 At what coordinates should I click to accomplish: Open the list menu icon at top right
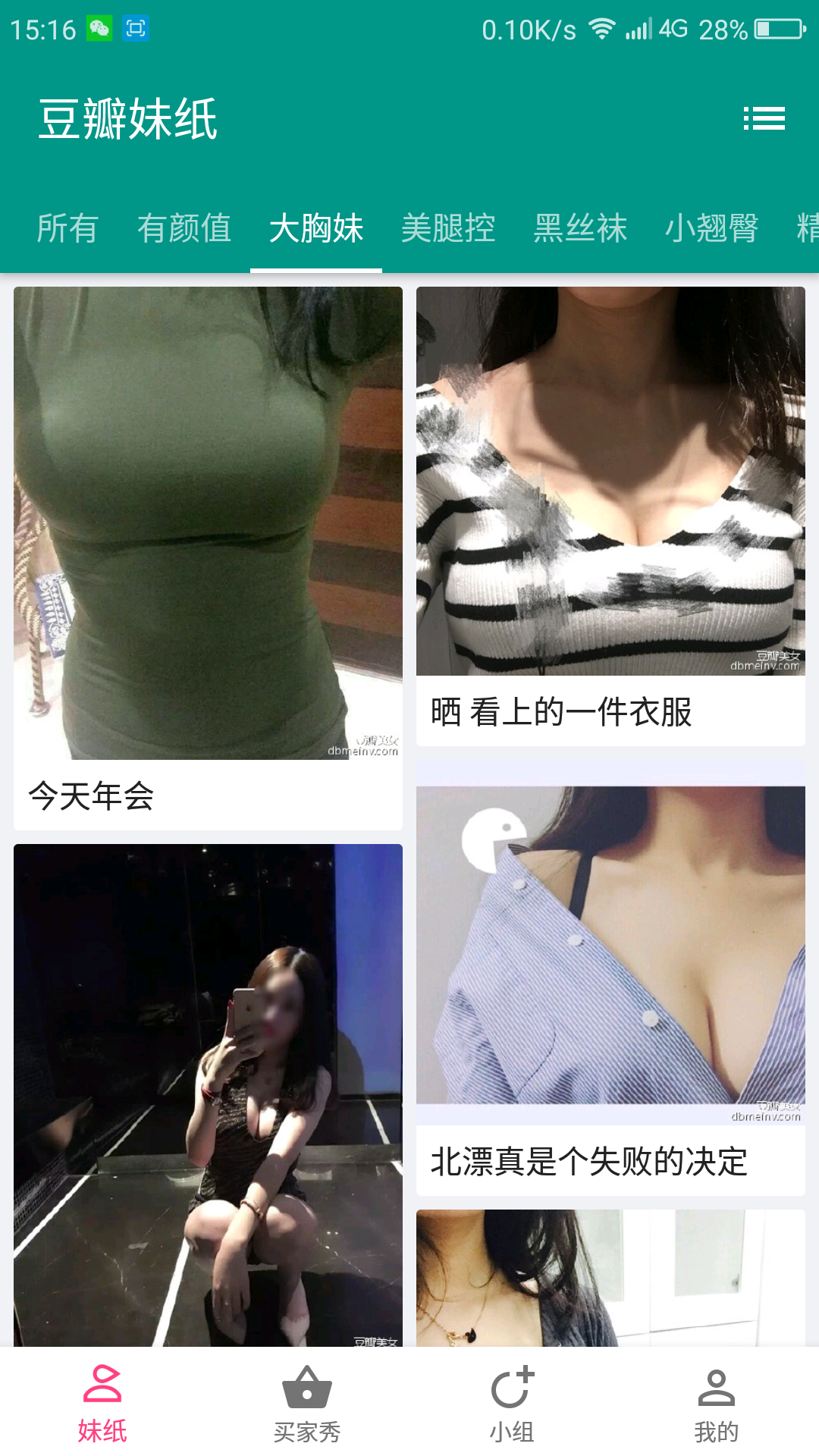point(762,119)
